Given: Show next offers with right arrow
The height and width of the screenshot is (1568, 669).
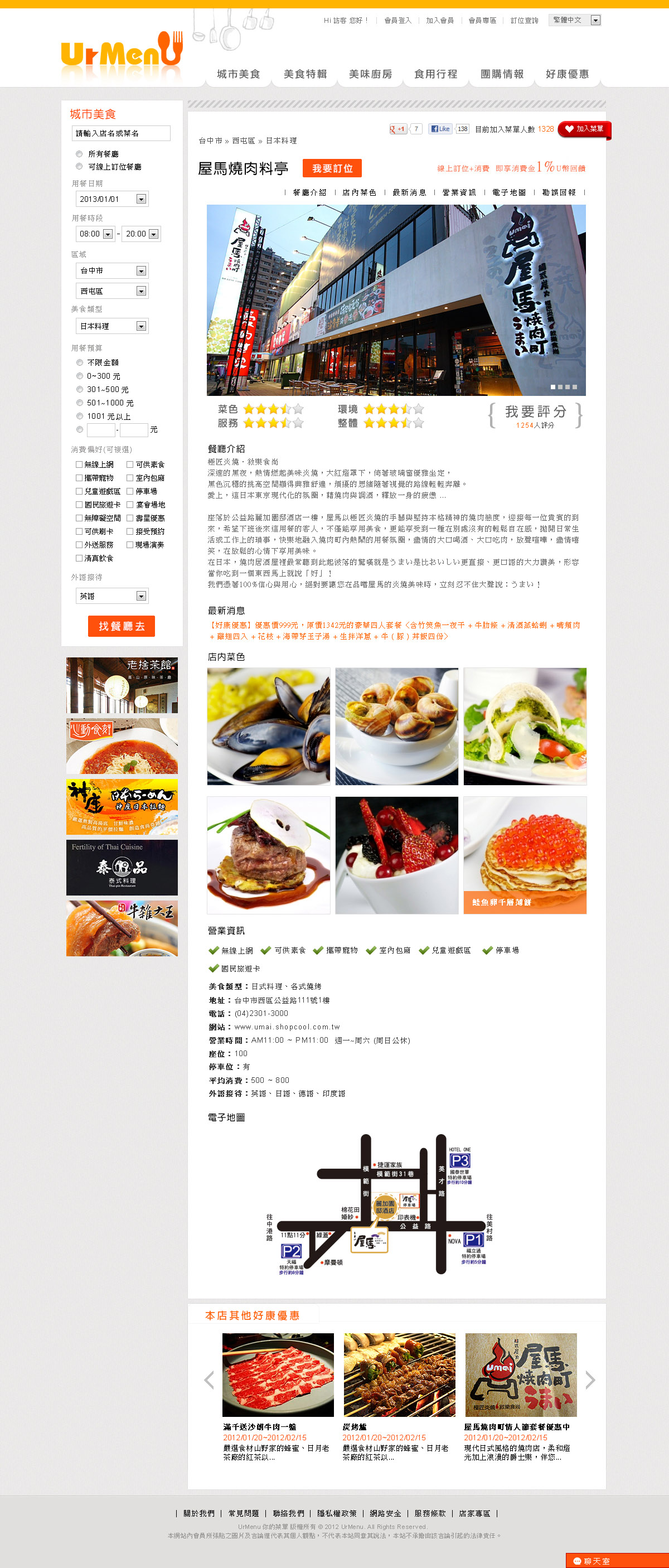Looking at the screenshot, I should coord(589,1380).
